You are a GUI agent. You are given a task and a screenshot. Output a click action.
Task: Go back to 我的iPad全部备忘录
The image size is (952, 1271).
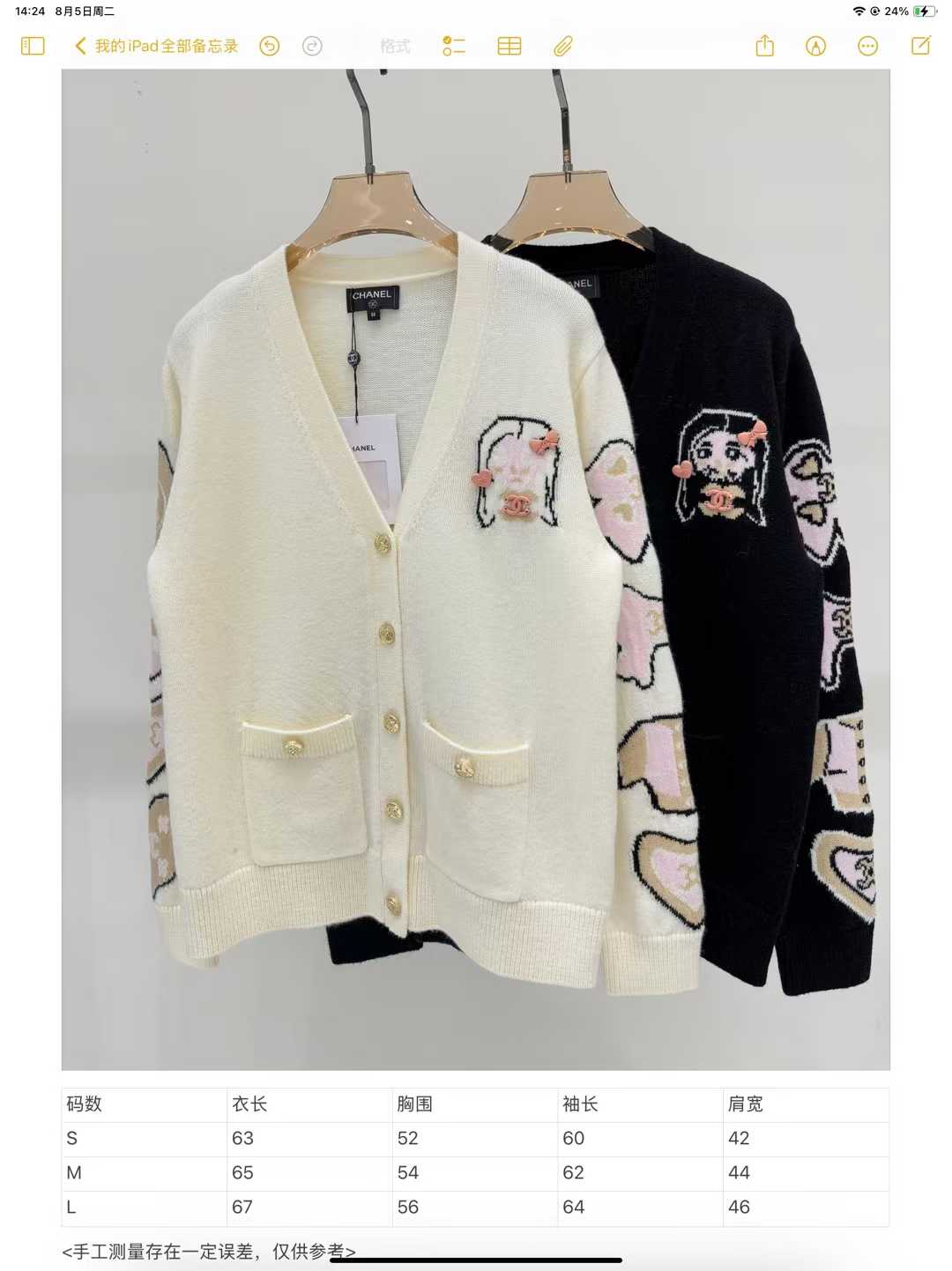tap(156, 46)
